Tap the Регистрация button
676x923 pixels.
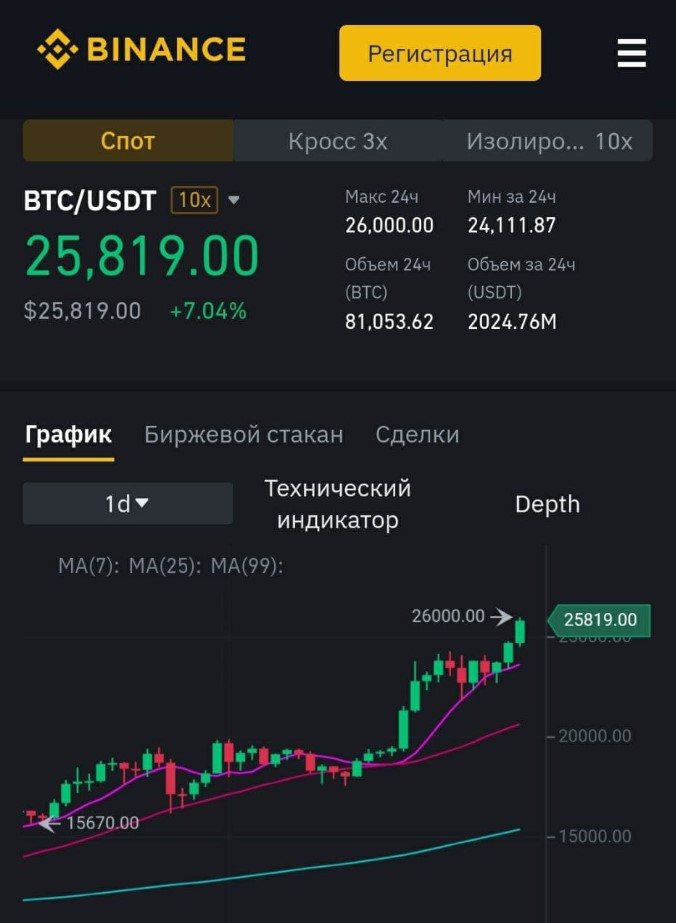pos(440,53)
